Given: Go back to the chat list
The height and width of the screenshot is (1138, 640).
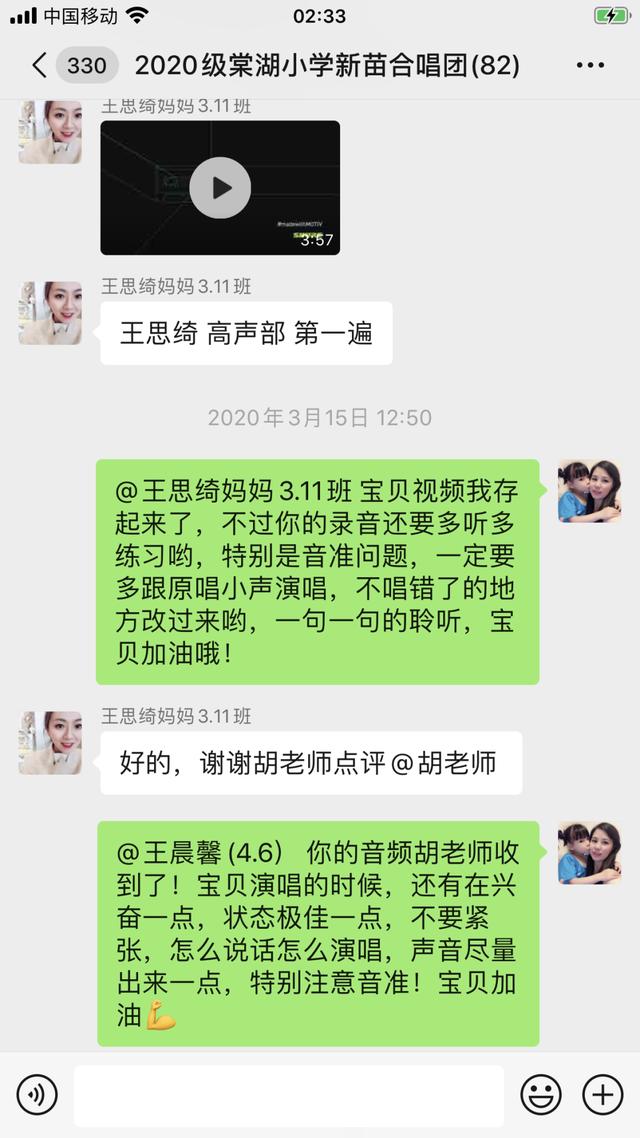Looking at the screenshot, I should pos(40,66).
